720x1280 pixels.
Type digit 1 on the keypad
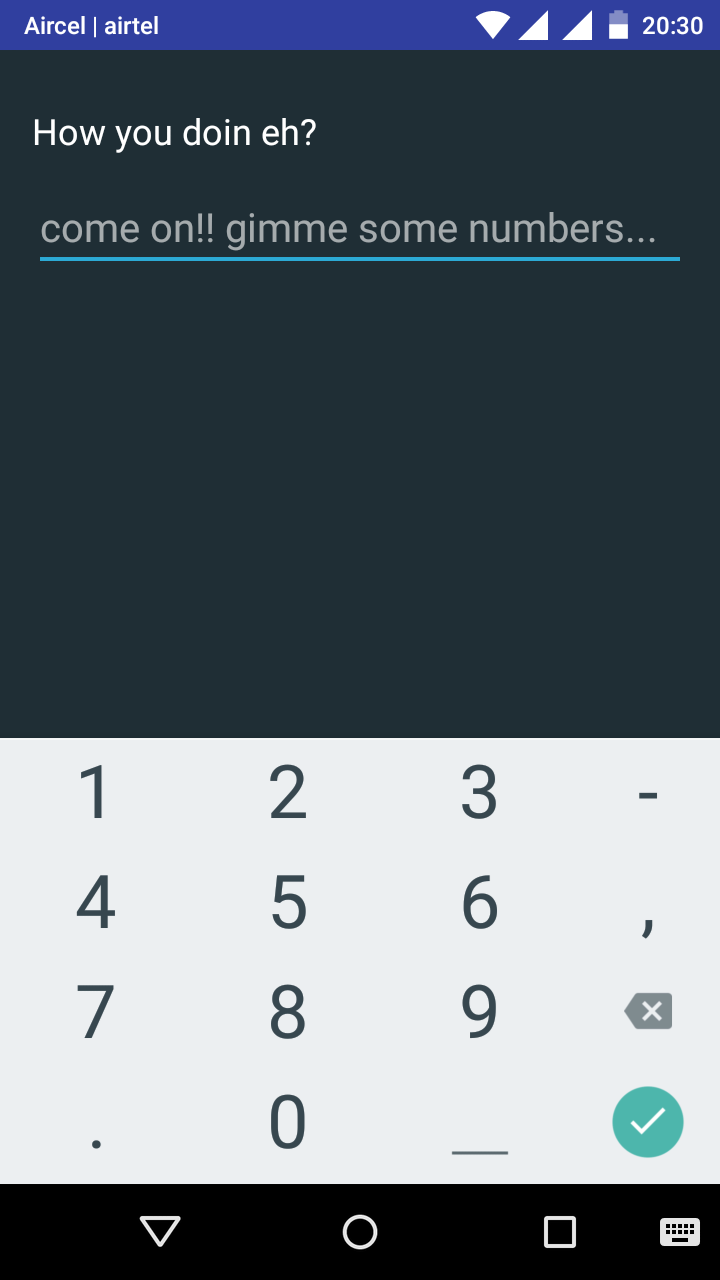[95, 793]
